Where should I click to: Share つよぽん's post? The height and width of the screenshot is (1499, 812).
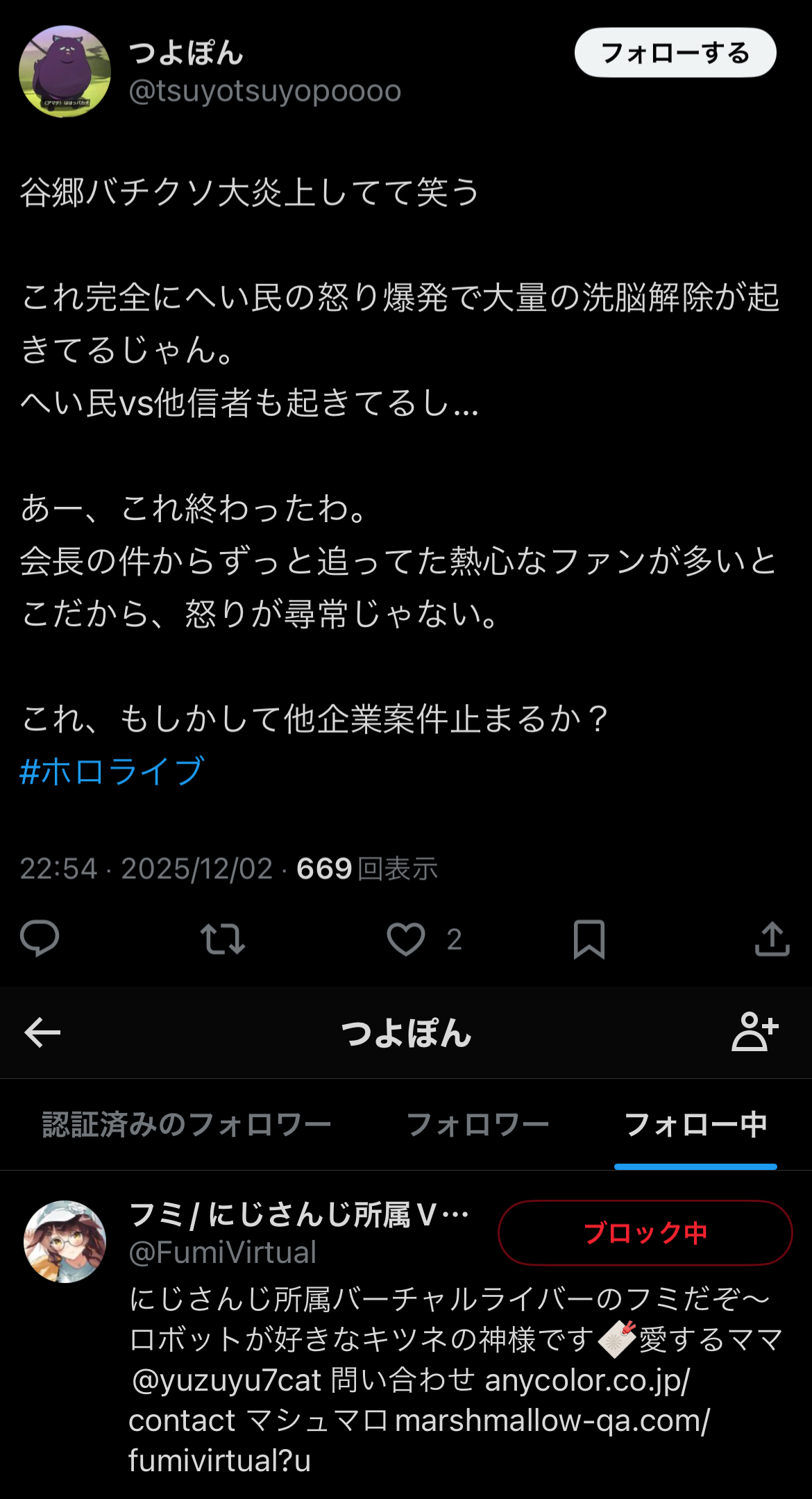(772, 939)
